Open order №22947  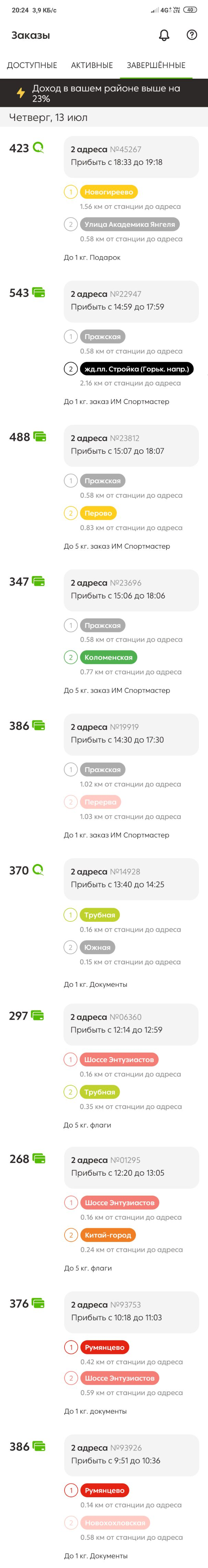click(x=131, y=301)
